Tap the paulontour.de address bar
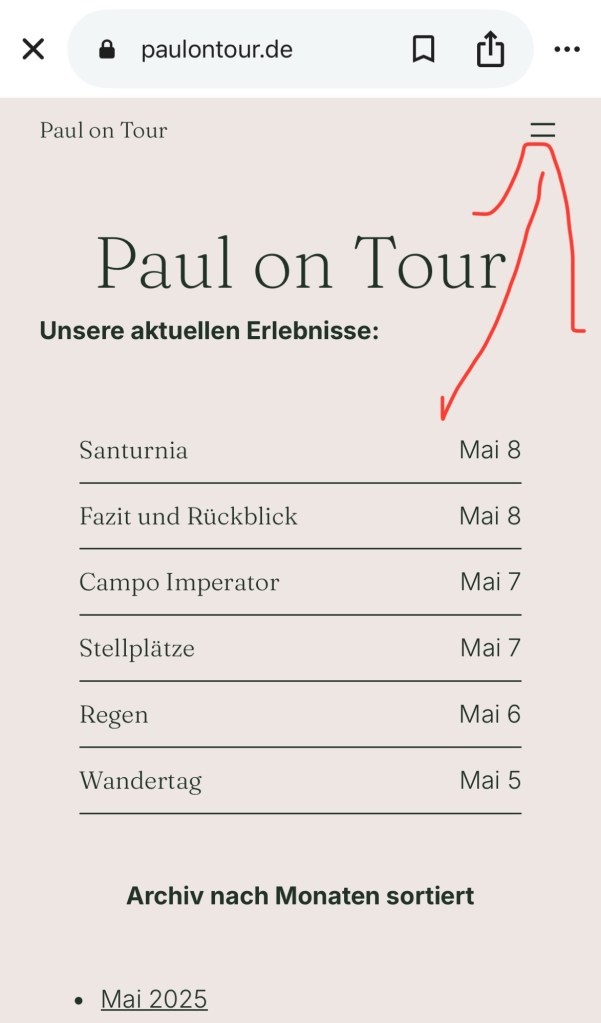Viewport: 601px width, 1023px height. pyautogui.click(x=217, y=49)
